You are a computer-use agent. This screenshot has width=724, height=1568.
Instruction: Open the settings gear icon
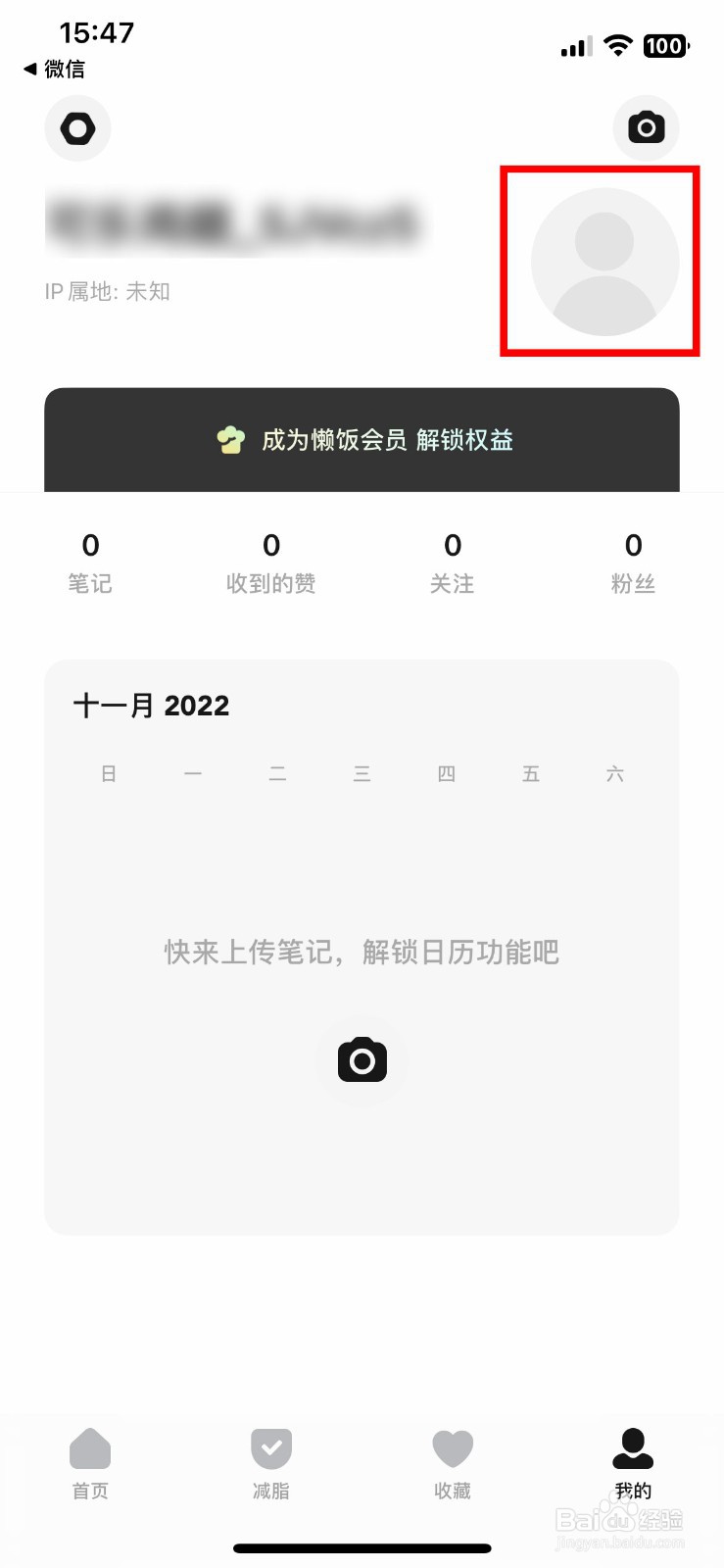(x=77, y=127)
